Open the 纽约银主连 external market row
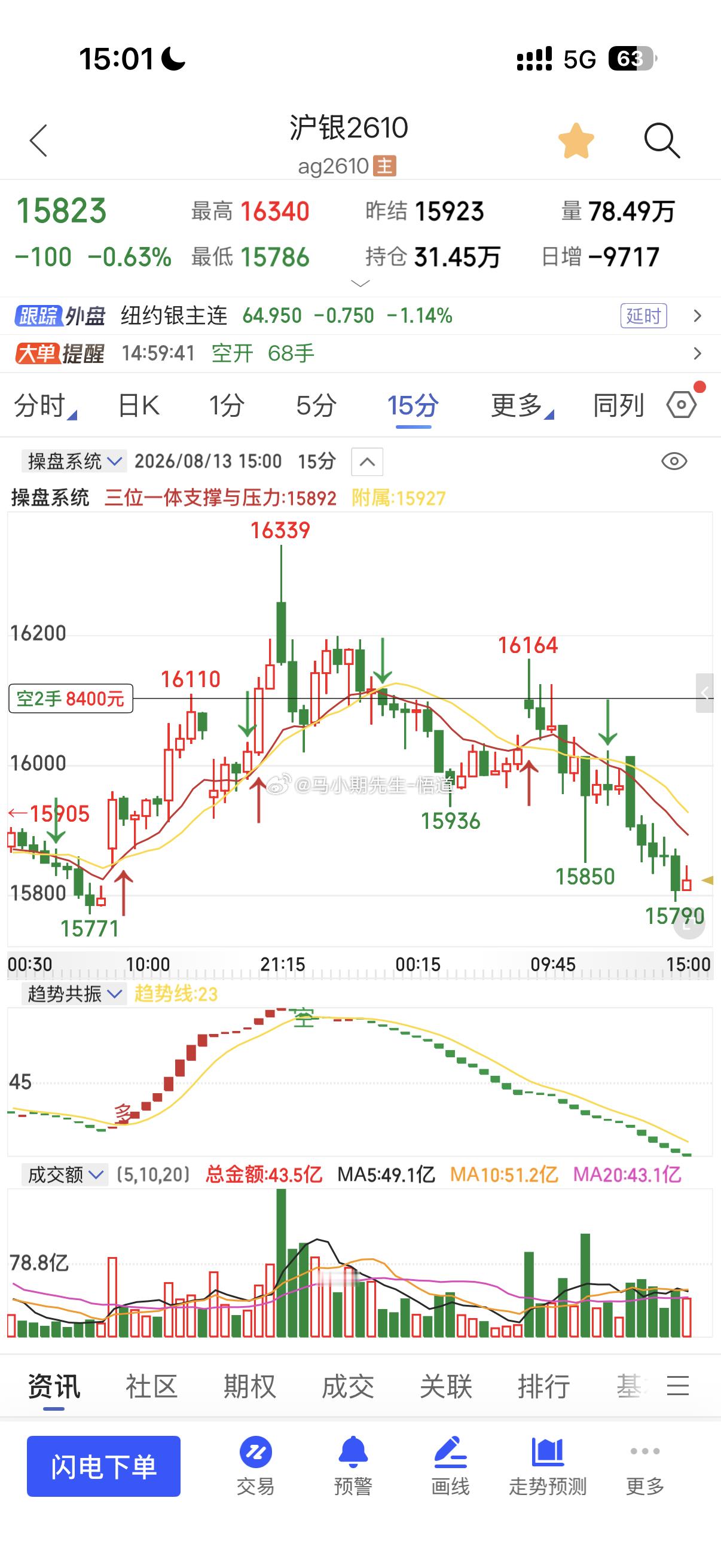The height and width of the screenshot is (1568, 721). click(x=360, y=316)
